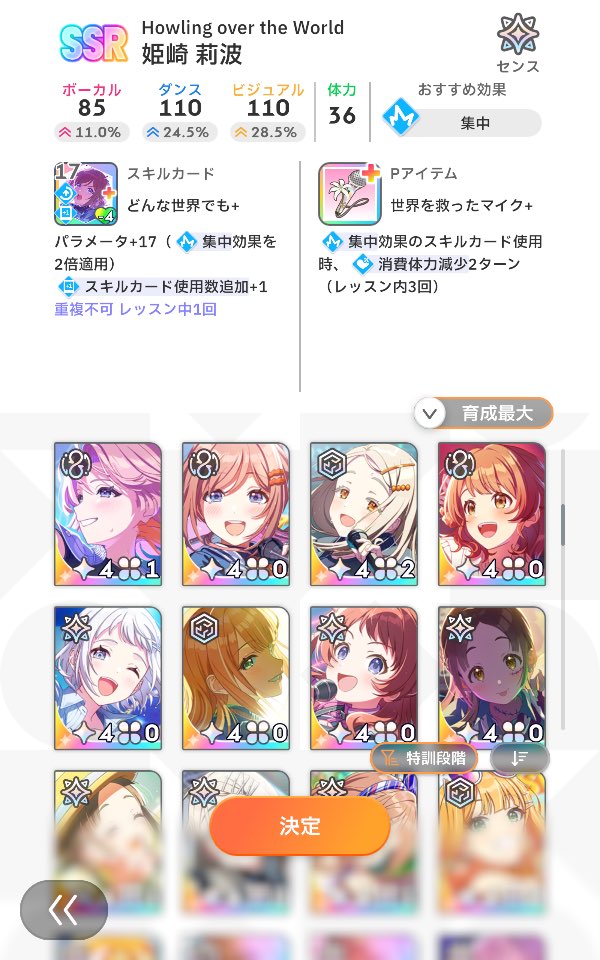This screenshot has height=960, width=600.
Task: Confirm selection with the 決定 button
Action: (x=300, y=826)
